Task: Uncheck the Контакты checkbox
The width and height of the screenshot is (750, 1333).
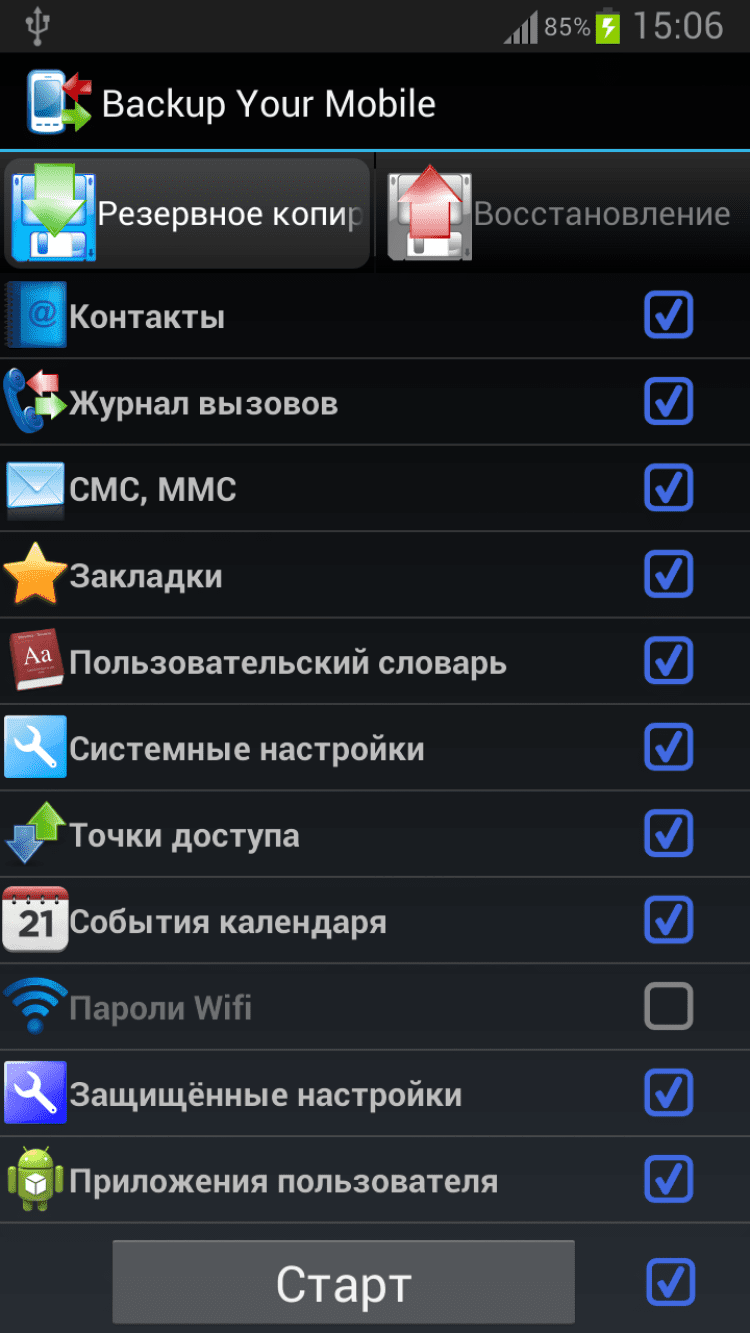Action: pyautogui.click(x=669, y=316)
